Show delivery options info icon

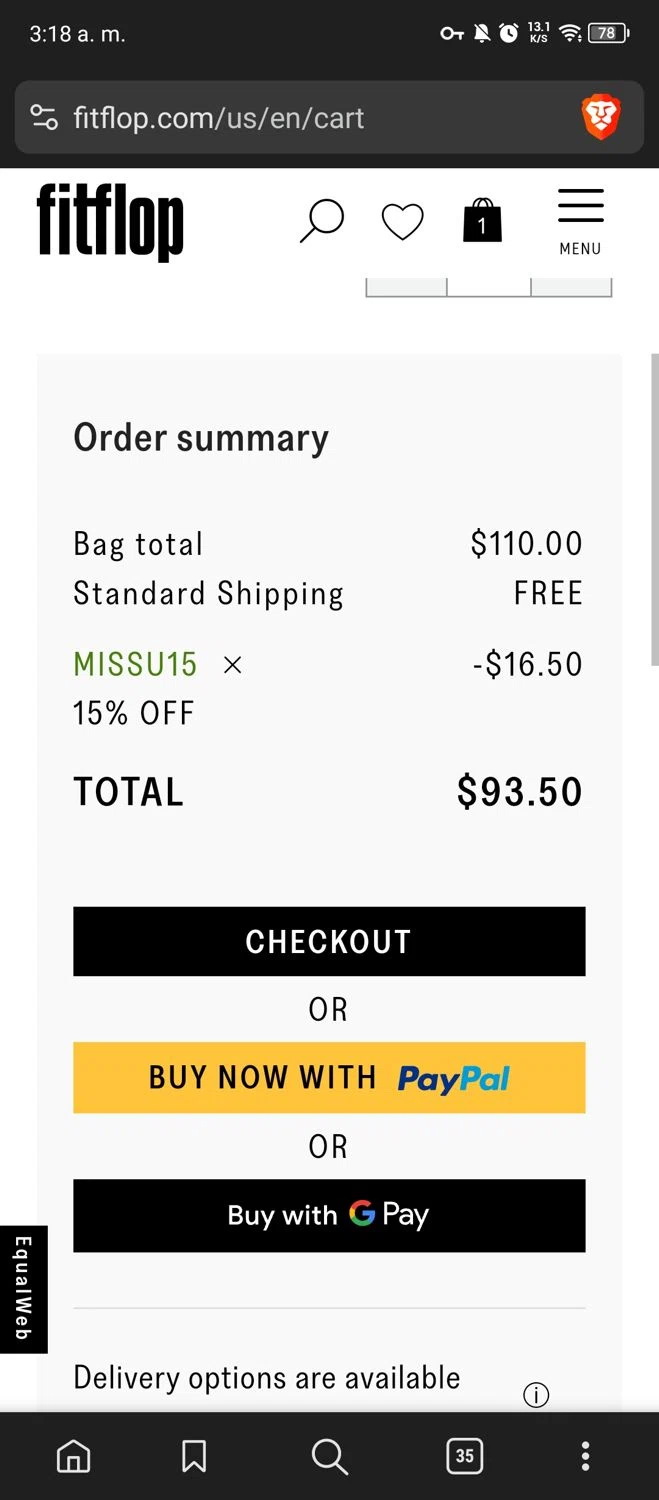[536, 1395]
